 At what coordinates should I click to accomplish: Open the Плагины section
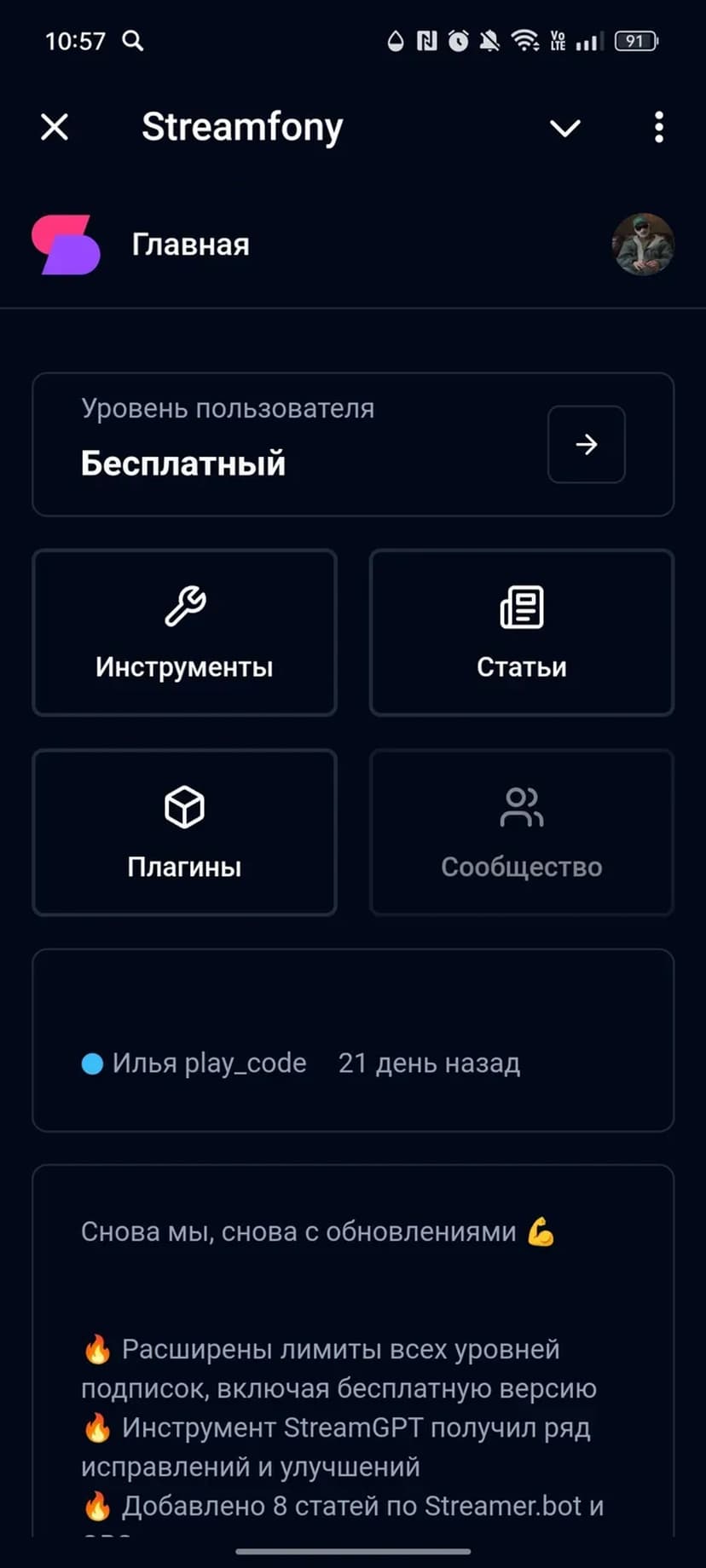click(x=184, y=833)
